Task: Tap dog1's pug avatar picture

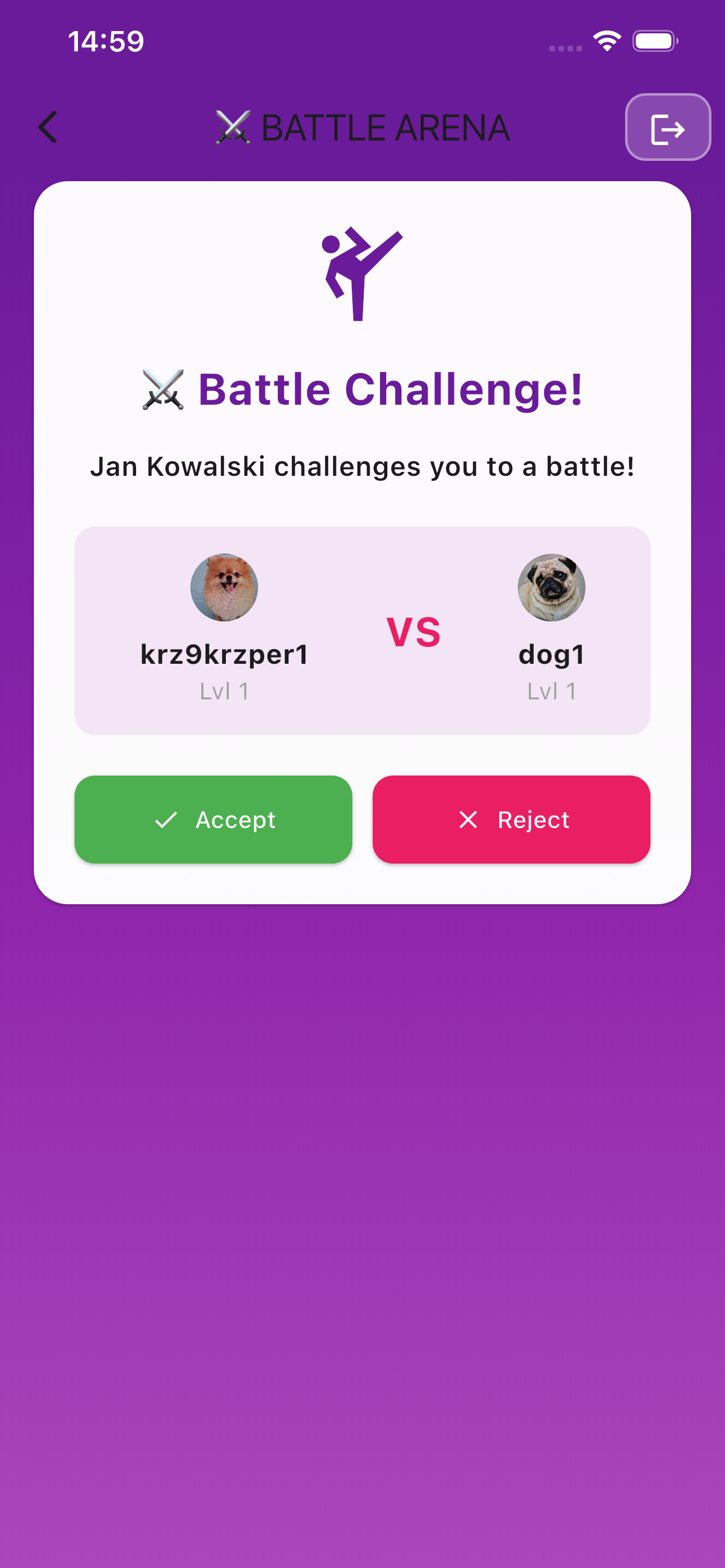Action: pyautogui.click(x=552, y=587)
